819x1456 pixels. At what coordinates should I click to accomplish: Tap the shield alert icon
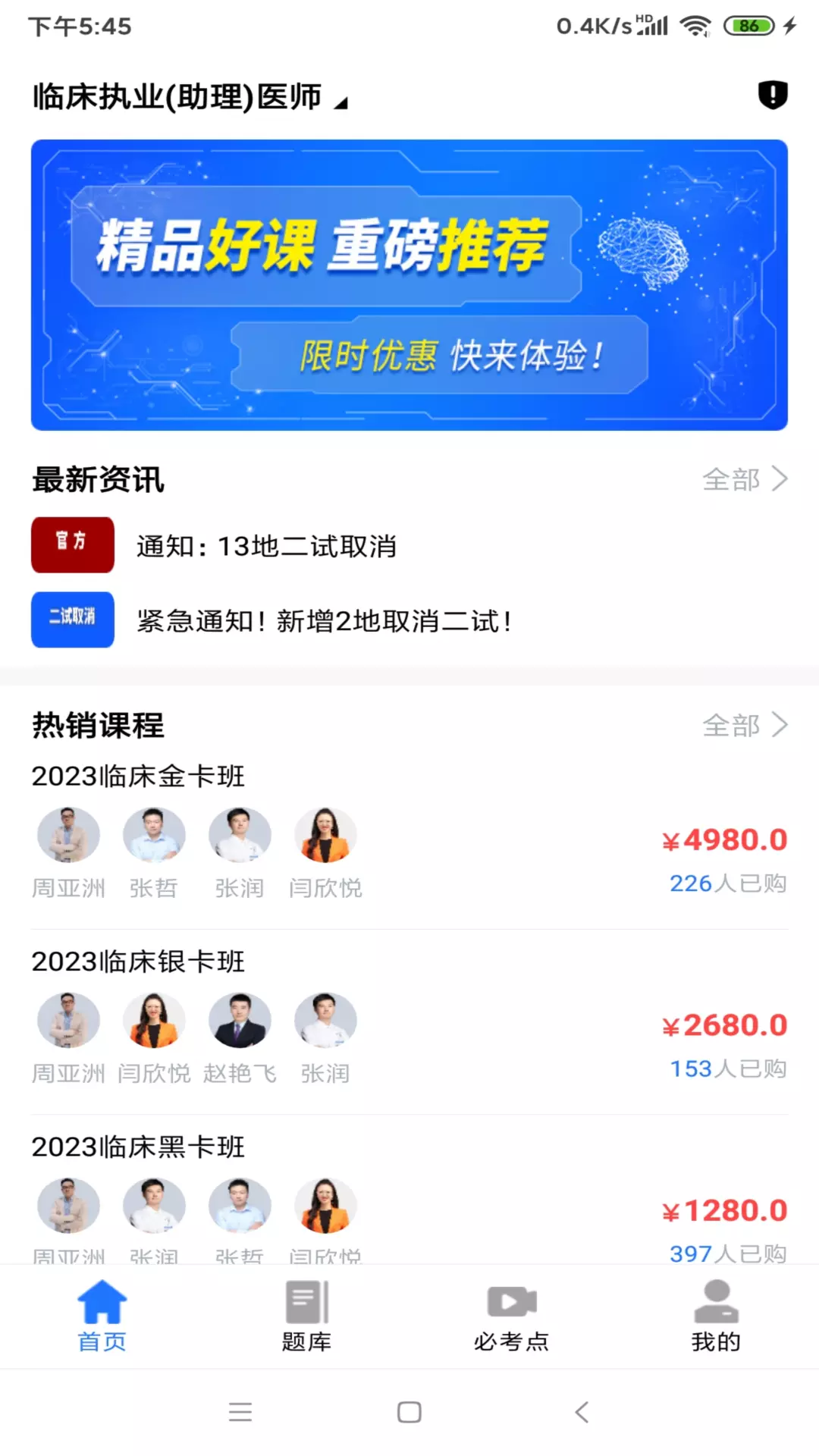point(773,96)
